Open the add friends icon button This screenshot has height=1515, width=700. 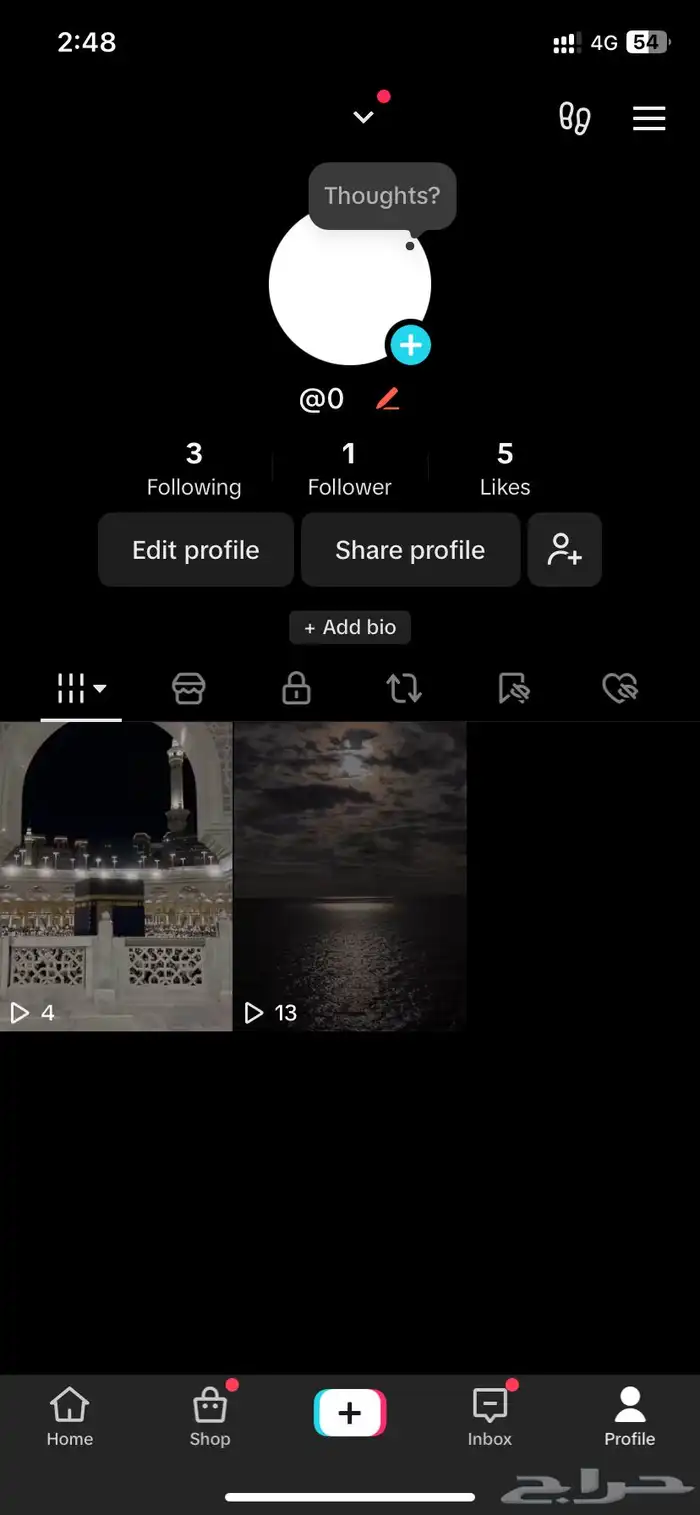[x=565, y=550]
